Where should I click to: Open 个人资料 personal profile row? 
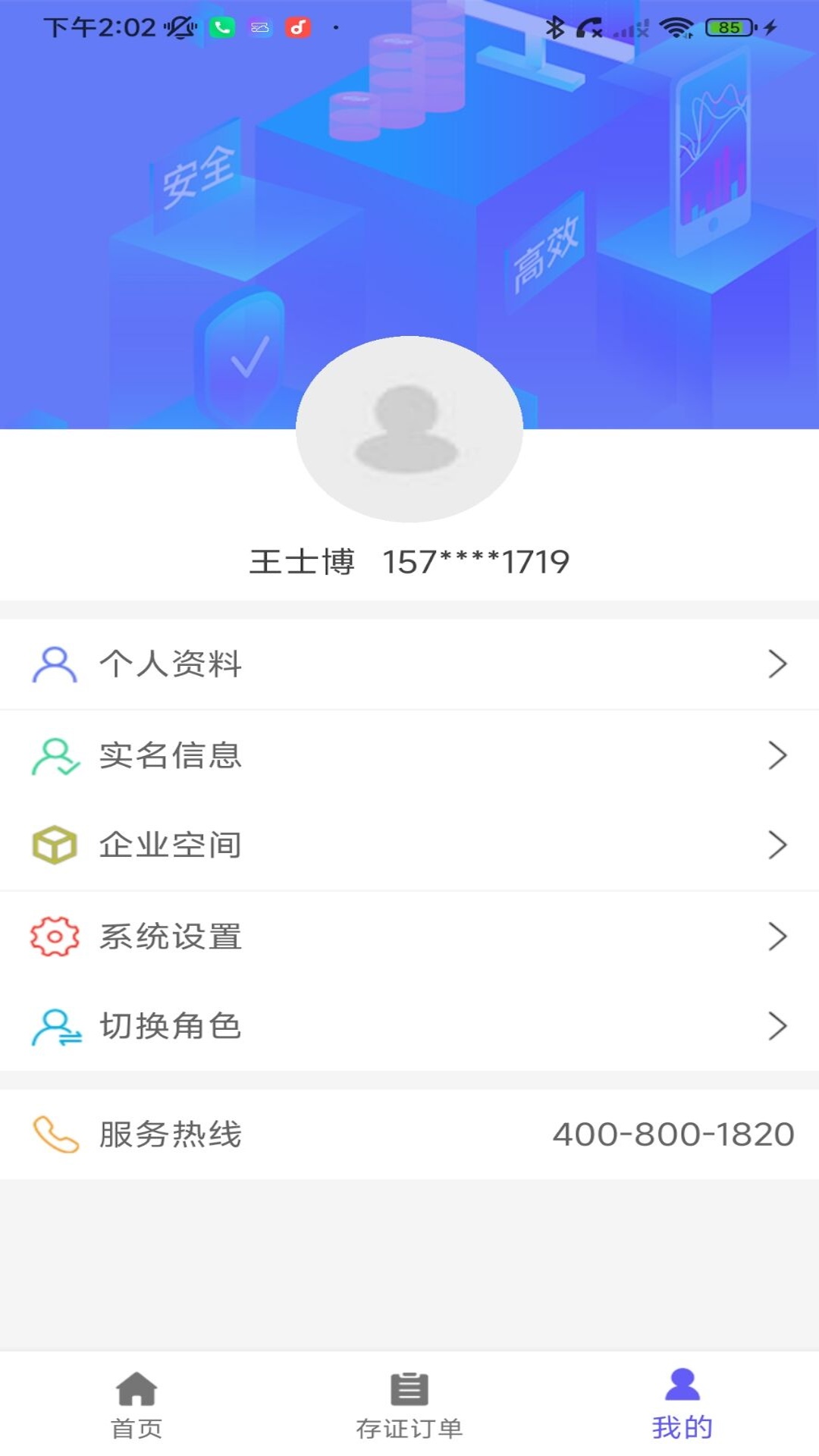pyautogui.click(x=409, y=664)
